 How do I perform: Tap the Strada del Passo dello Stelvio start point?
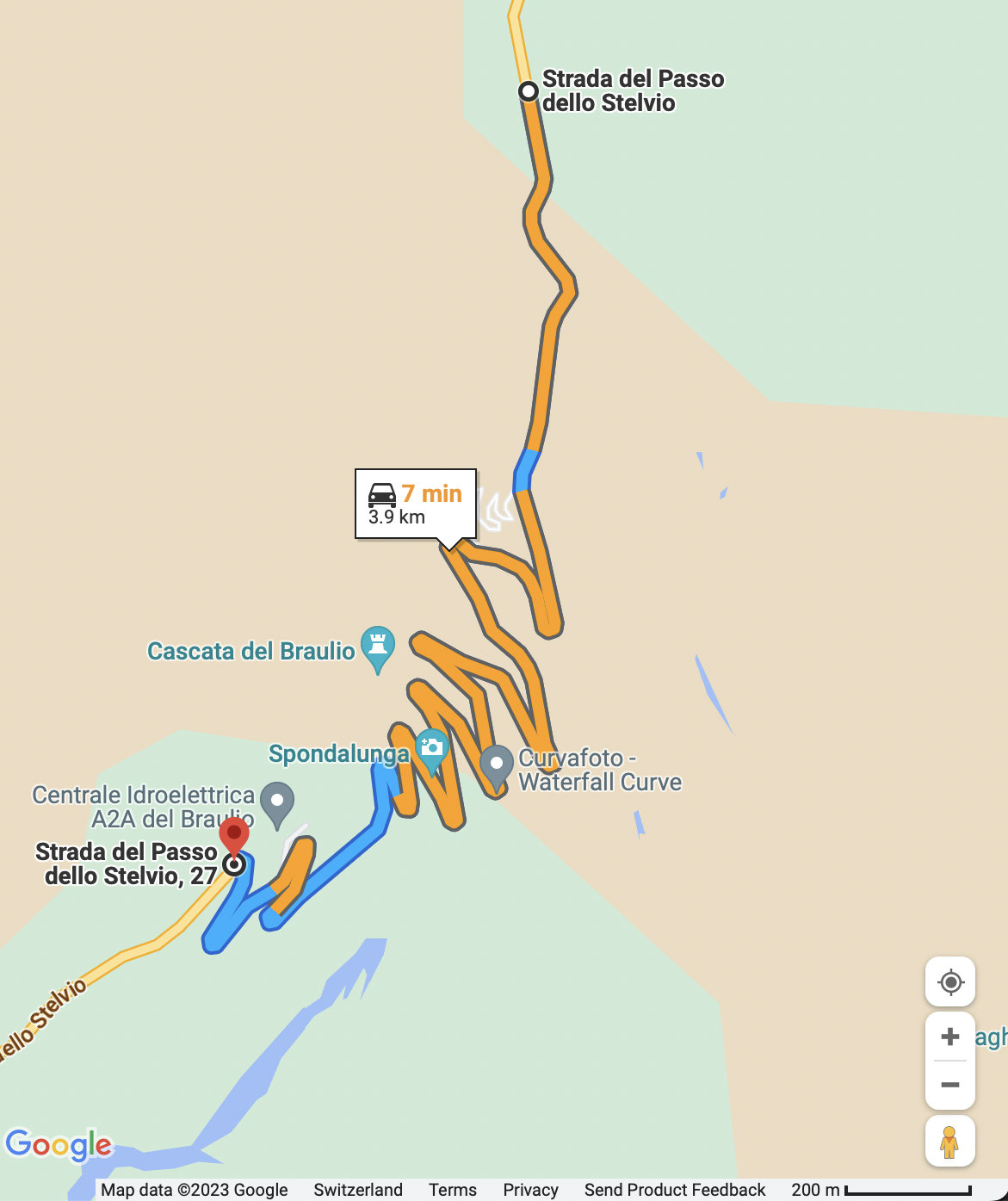[x=529, y=91]
